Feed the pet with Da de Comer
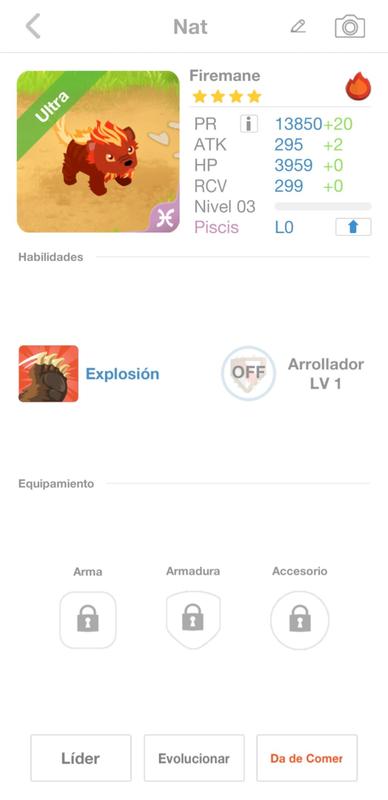Viewport: 388px width, 800px height. [307, 758]
